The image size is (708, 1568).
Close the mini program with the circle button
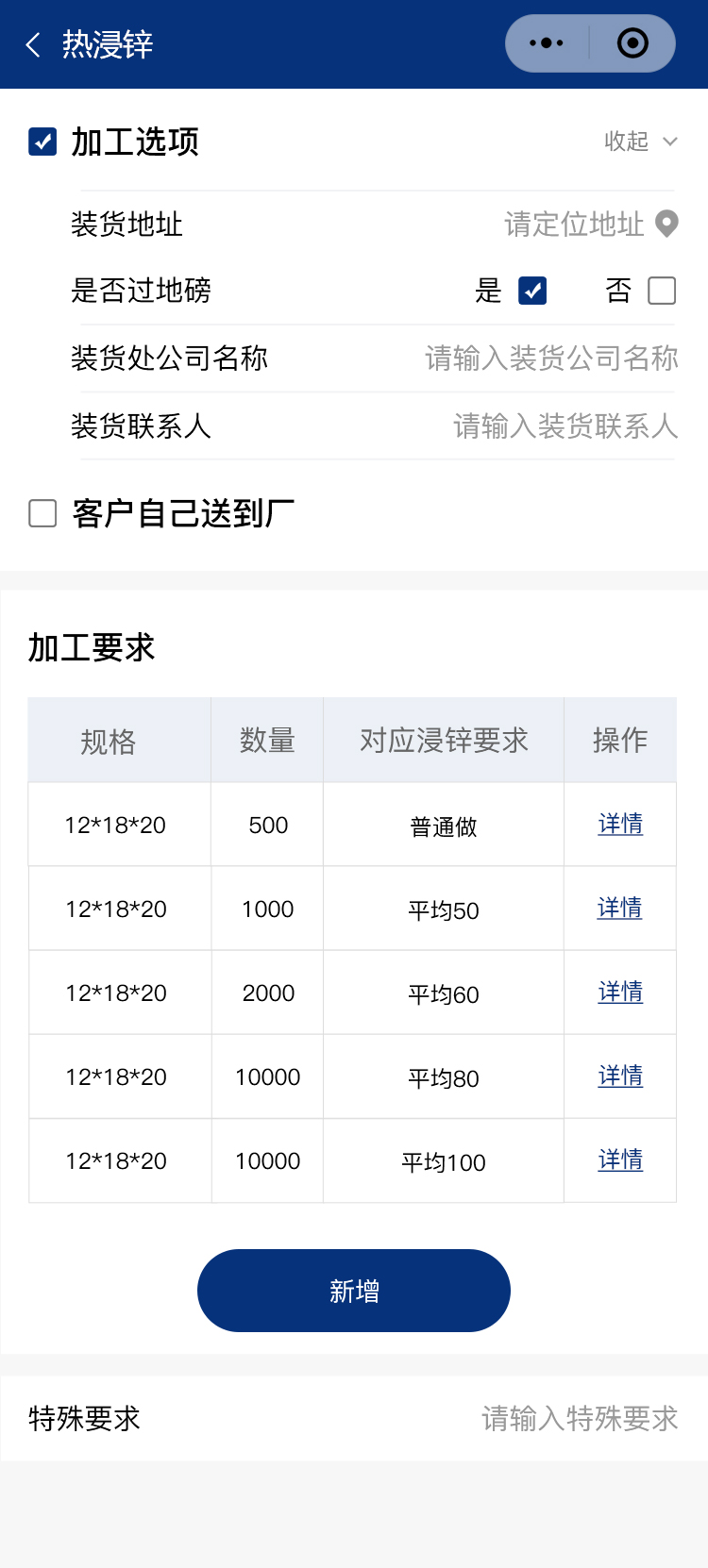tap(632, 43)
